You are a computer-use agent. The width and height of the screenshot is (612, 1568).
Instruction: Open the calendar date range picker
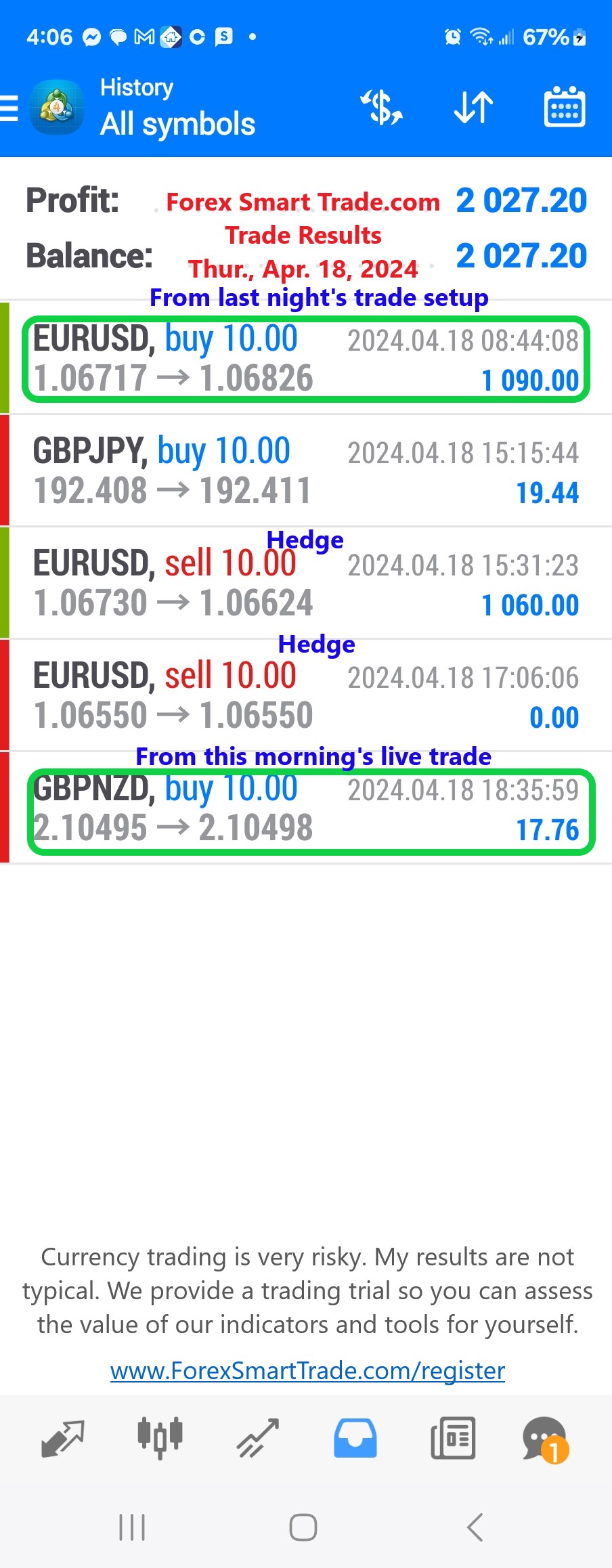pyautogui.click(x=565, y=108)
